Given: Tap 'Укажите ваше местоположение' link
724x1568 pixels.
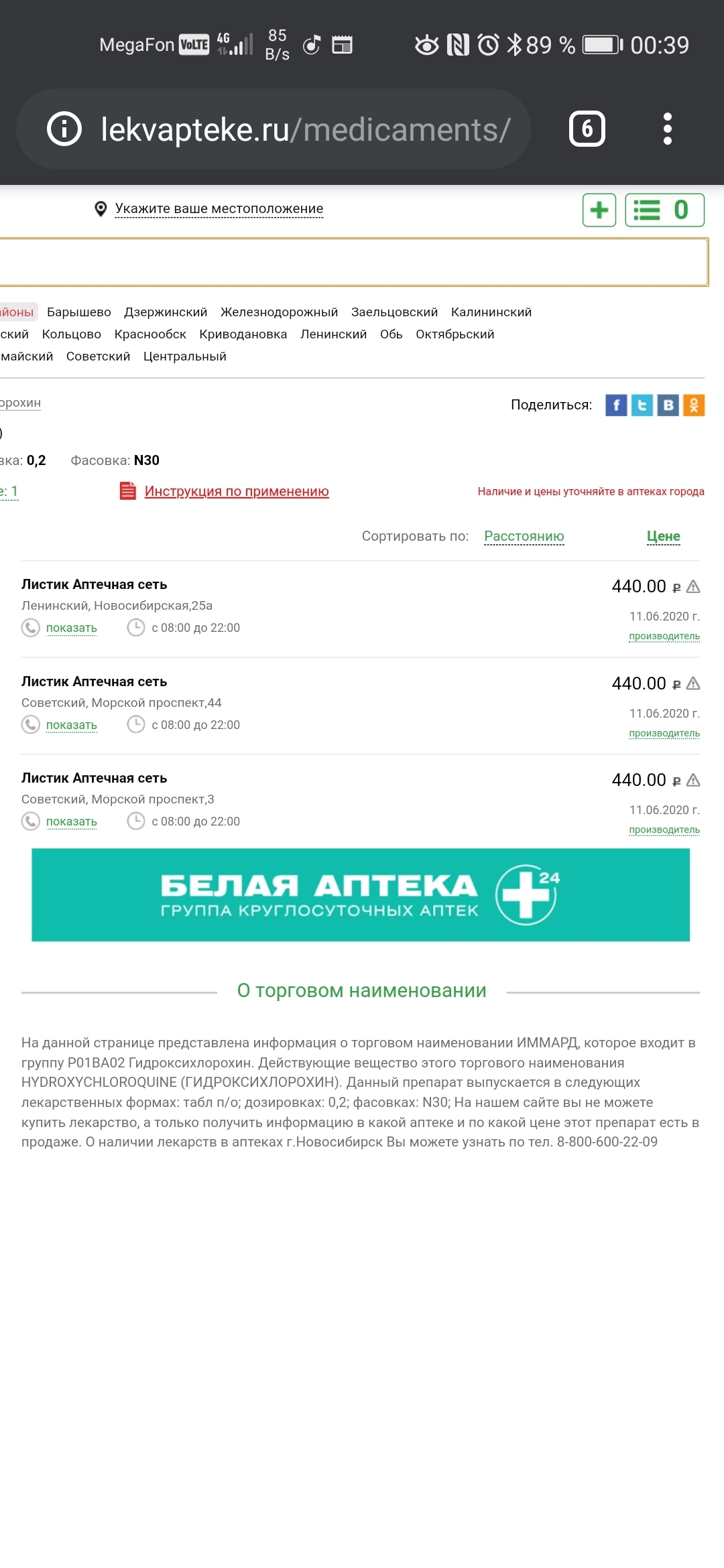Looking at the screenshot, I should click(219, 208).
